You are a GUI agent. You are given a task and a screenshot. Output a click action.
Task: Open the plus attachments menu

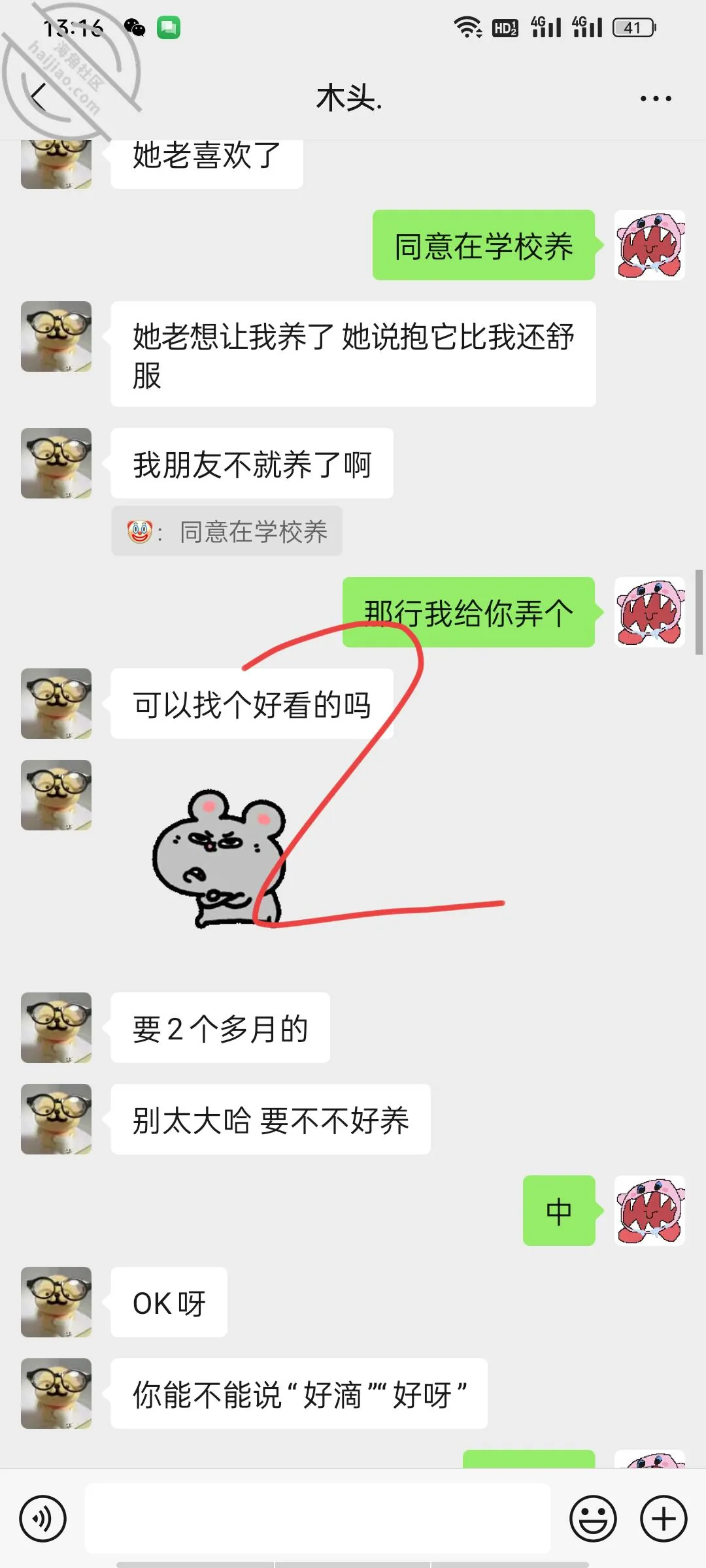pyautogui.click(x=664, y=1518)
